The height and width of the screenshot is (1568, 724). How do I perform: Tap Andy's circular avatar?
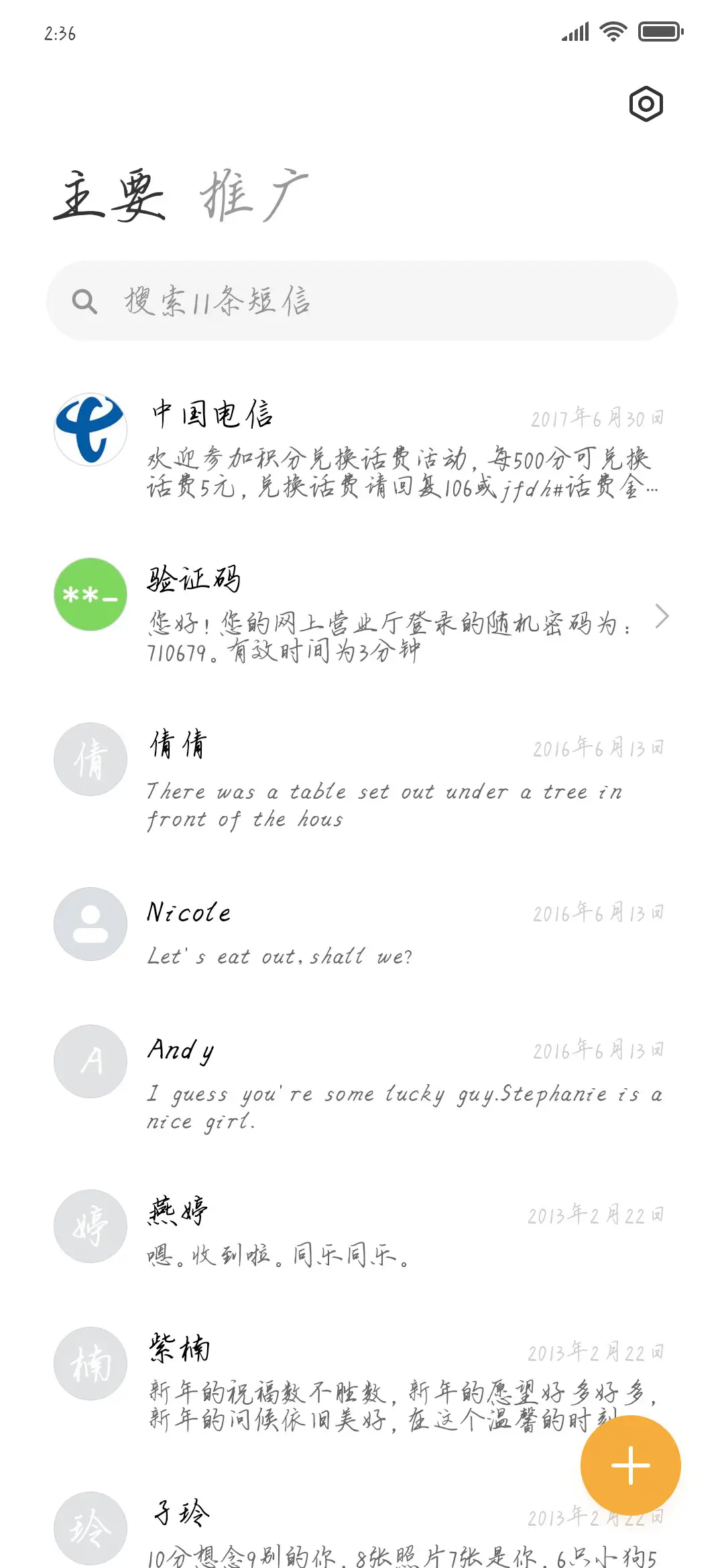pos(90,1063)
